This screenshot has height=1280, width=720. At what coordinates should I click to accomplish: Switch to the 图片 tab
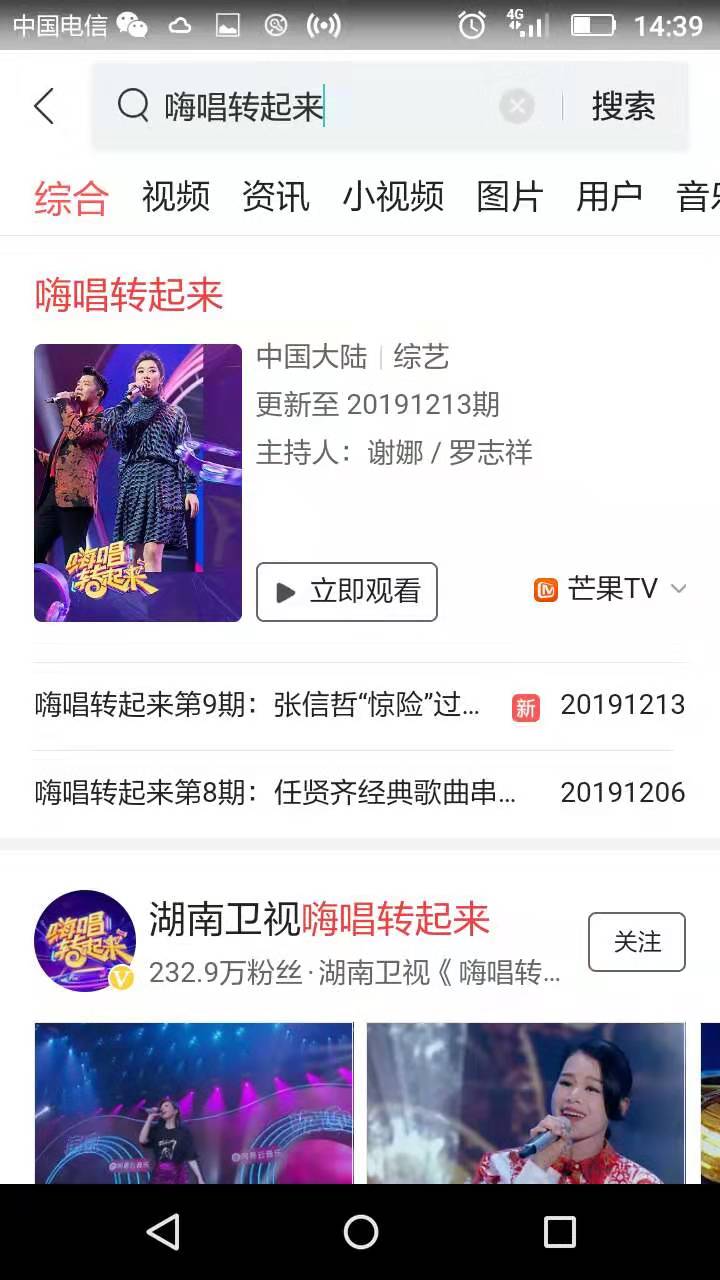point(509,198)
